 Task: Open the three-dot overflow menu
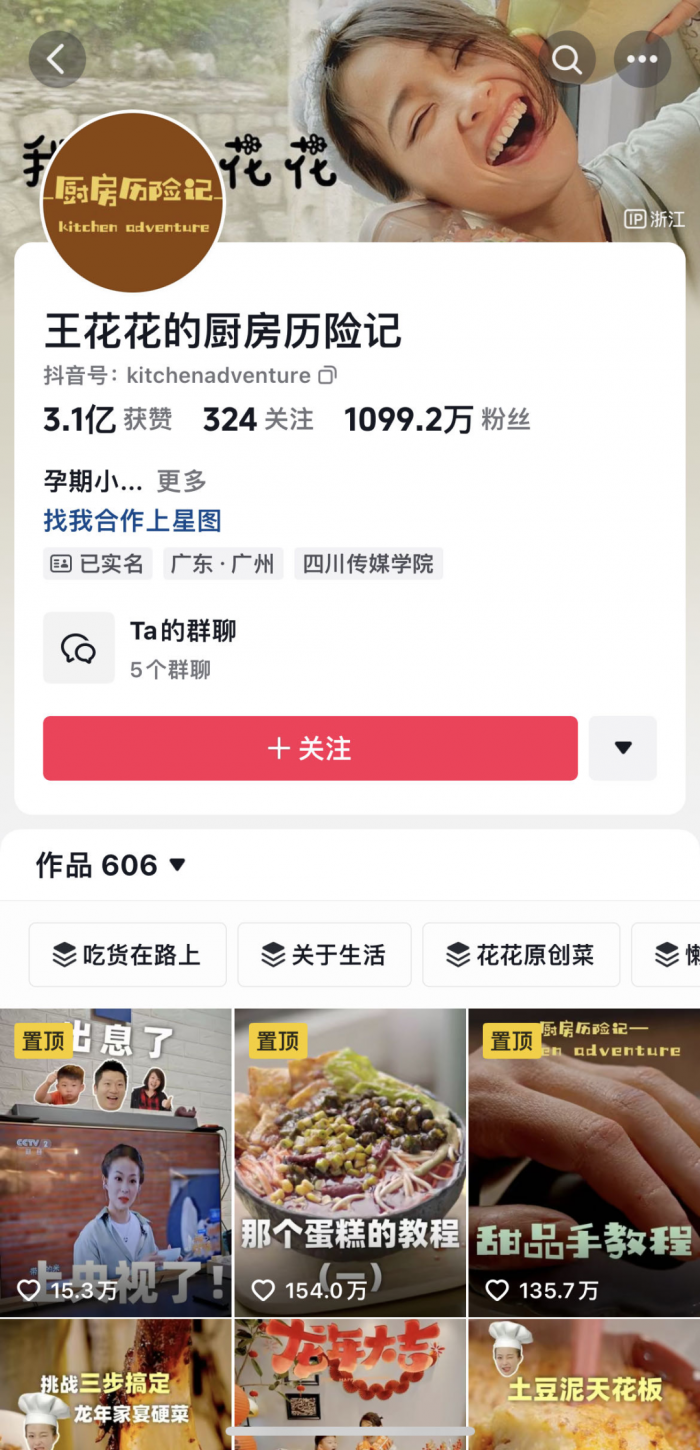(642, 60)
